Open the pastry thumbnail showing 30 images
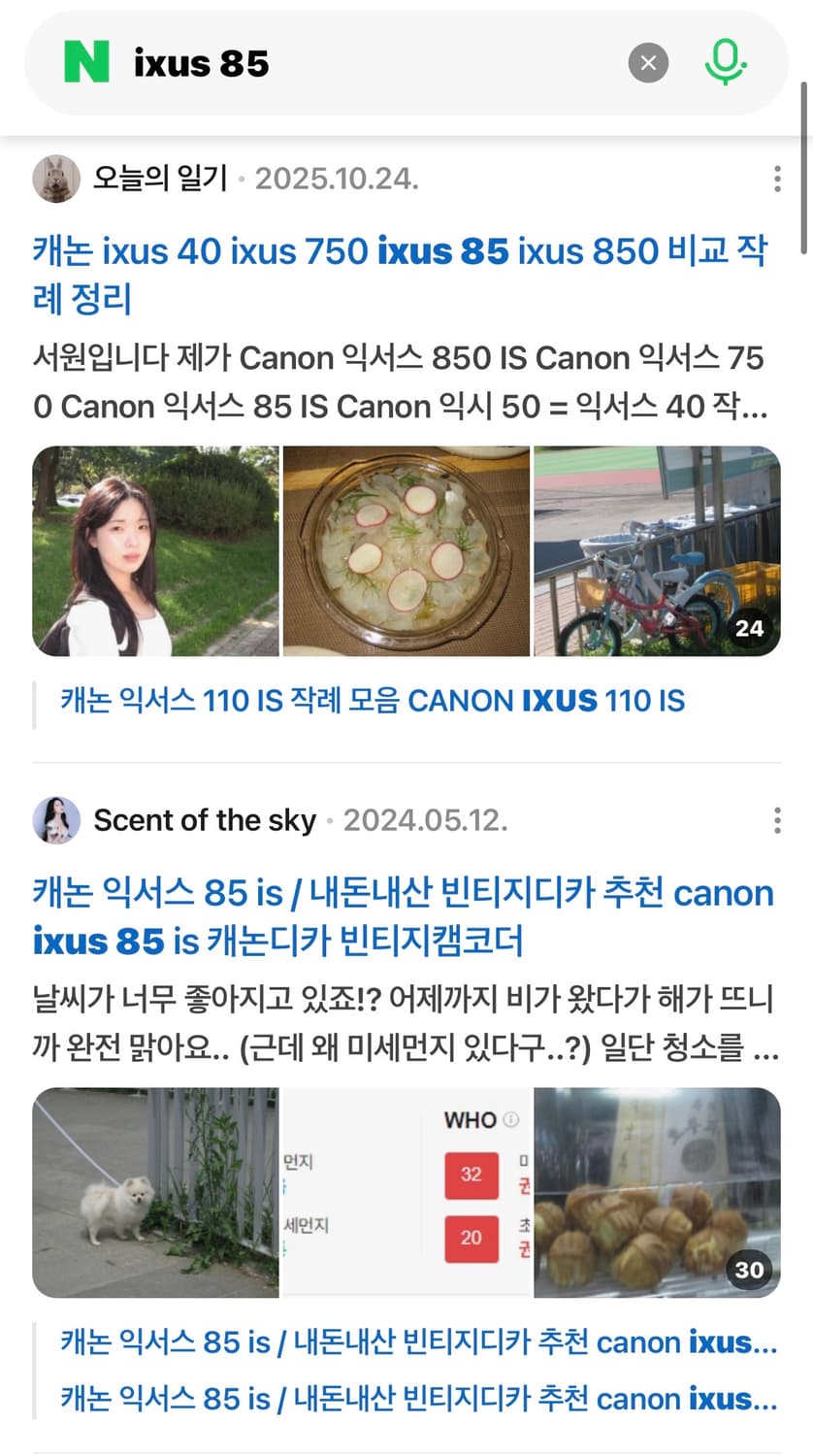This screenshot has height=1456, width=813. click(x=656, y=1192)
